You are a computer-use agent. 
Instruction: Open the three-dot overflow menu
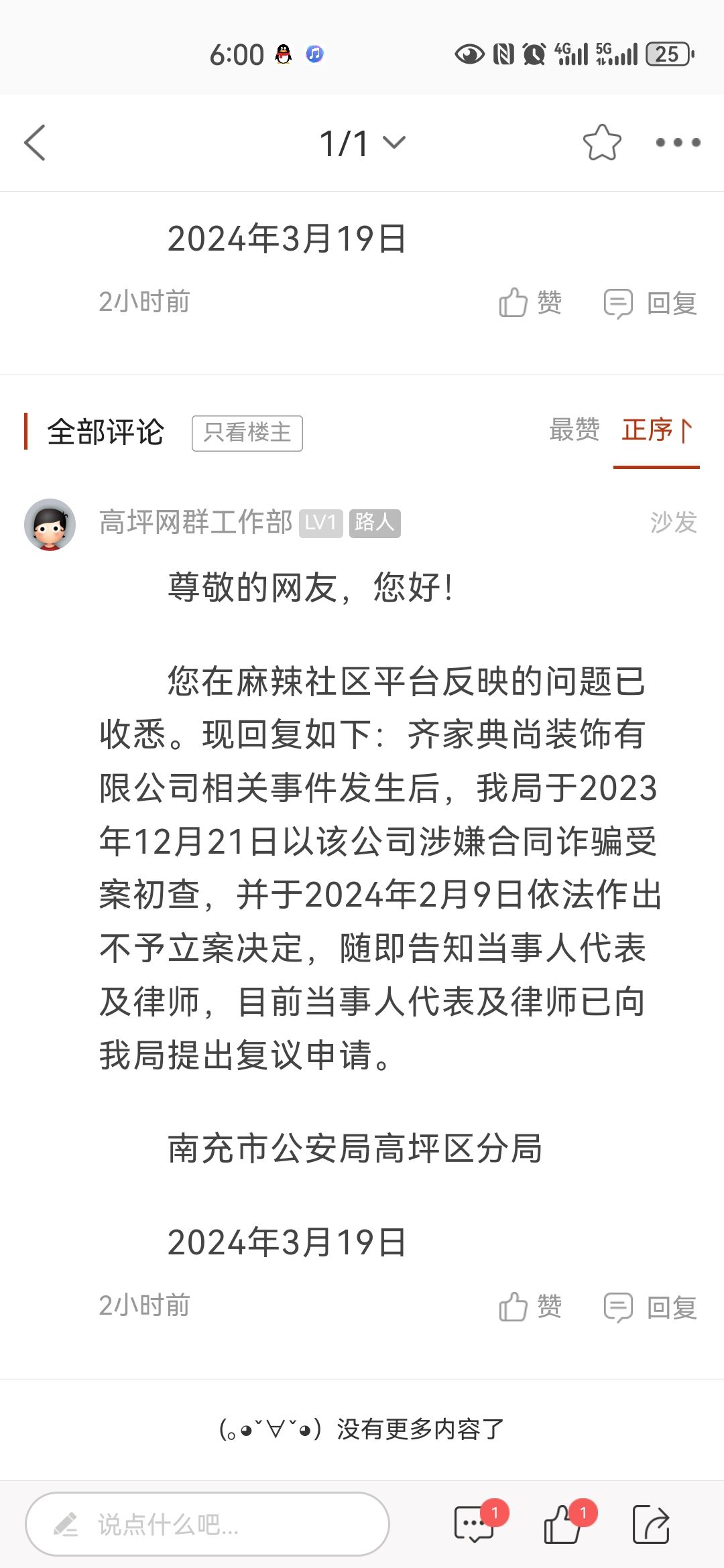pyautogui.click(x=677, y=143)
